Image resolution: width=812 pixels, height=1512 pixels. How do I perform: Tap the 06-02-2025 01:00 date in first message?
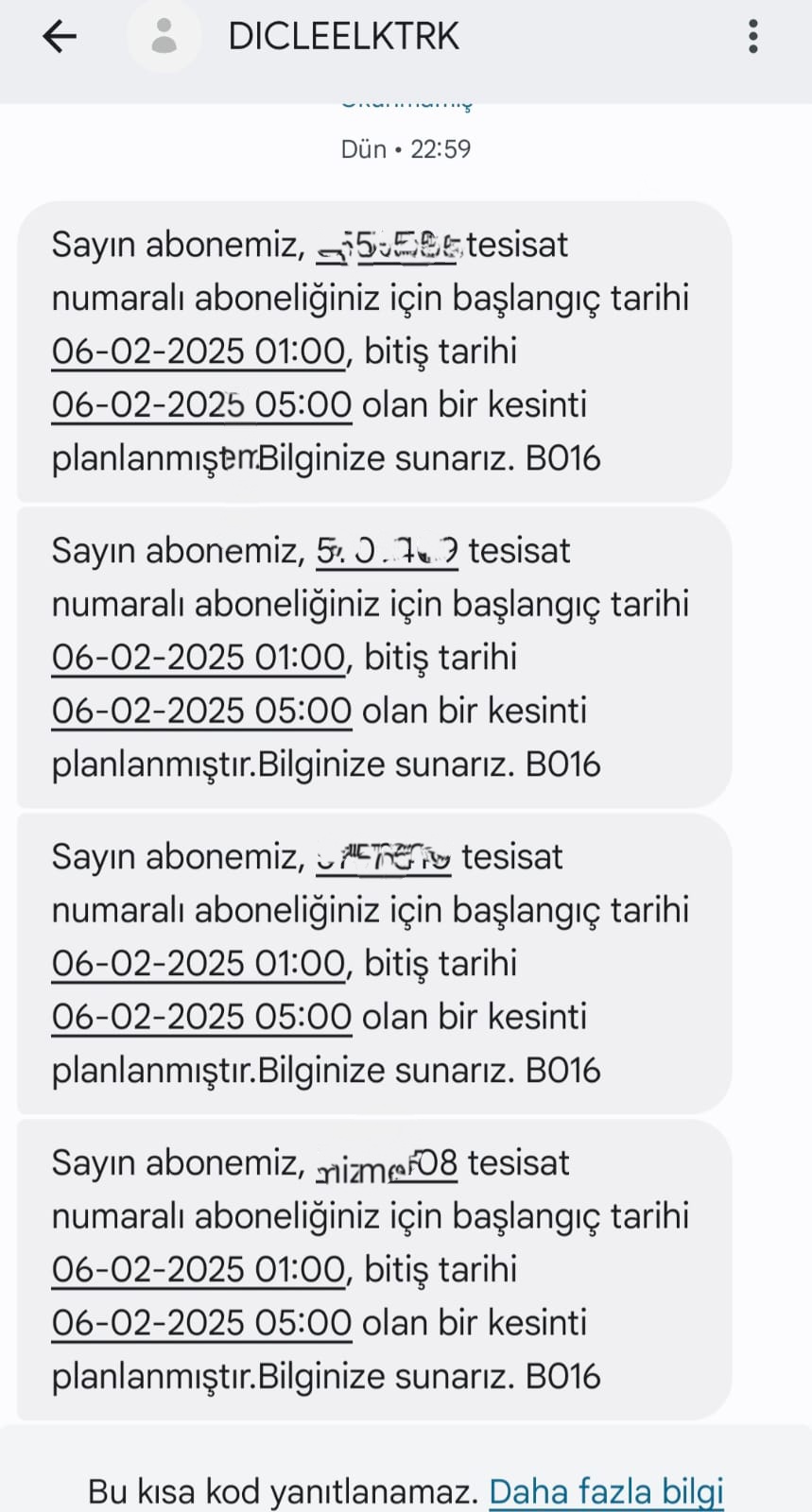tap(199, 351)
